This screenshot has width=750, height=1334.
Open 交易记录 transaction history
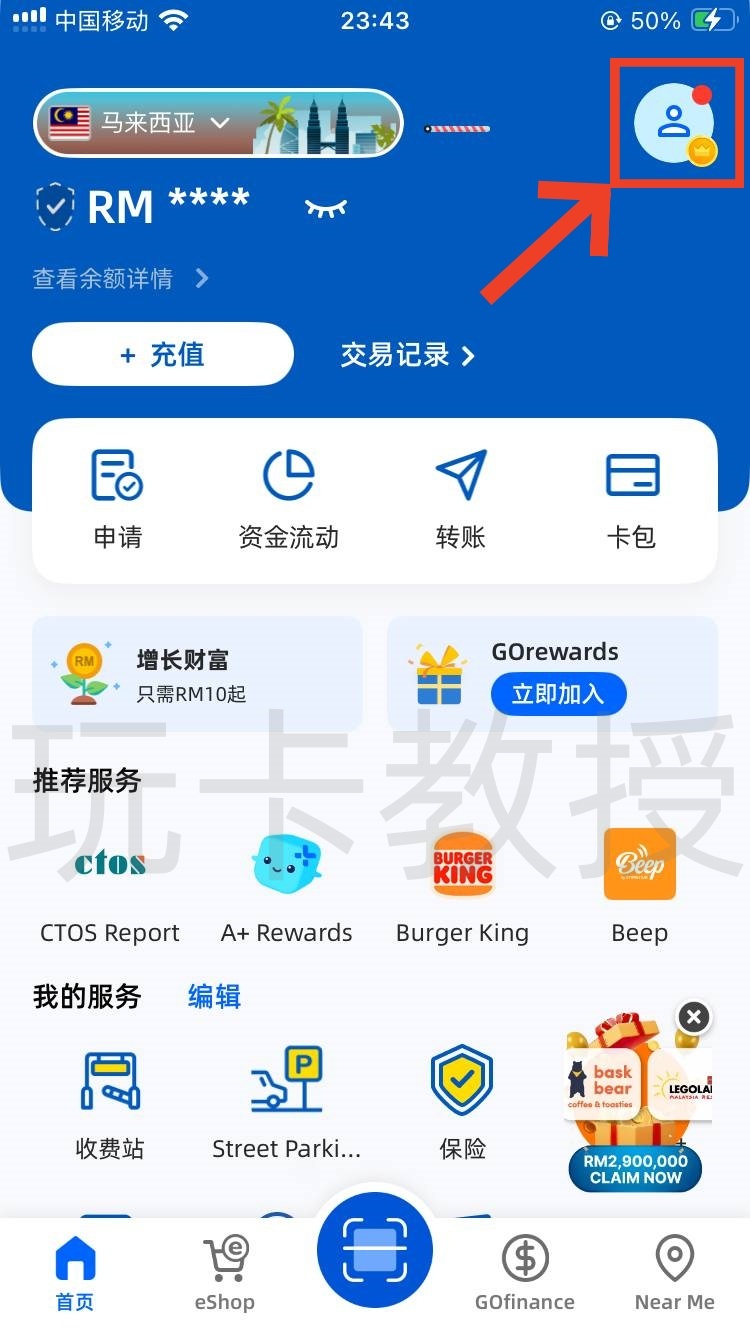tap(407, 354)
